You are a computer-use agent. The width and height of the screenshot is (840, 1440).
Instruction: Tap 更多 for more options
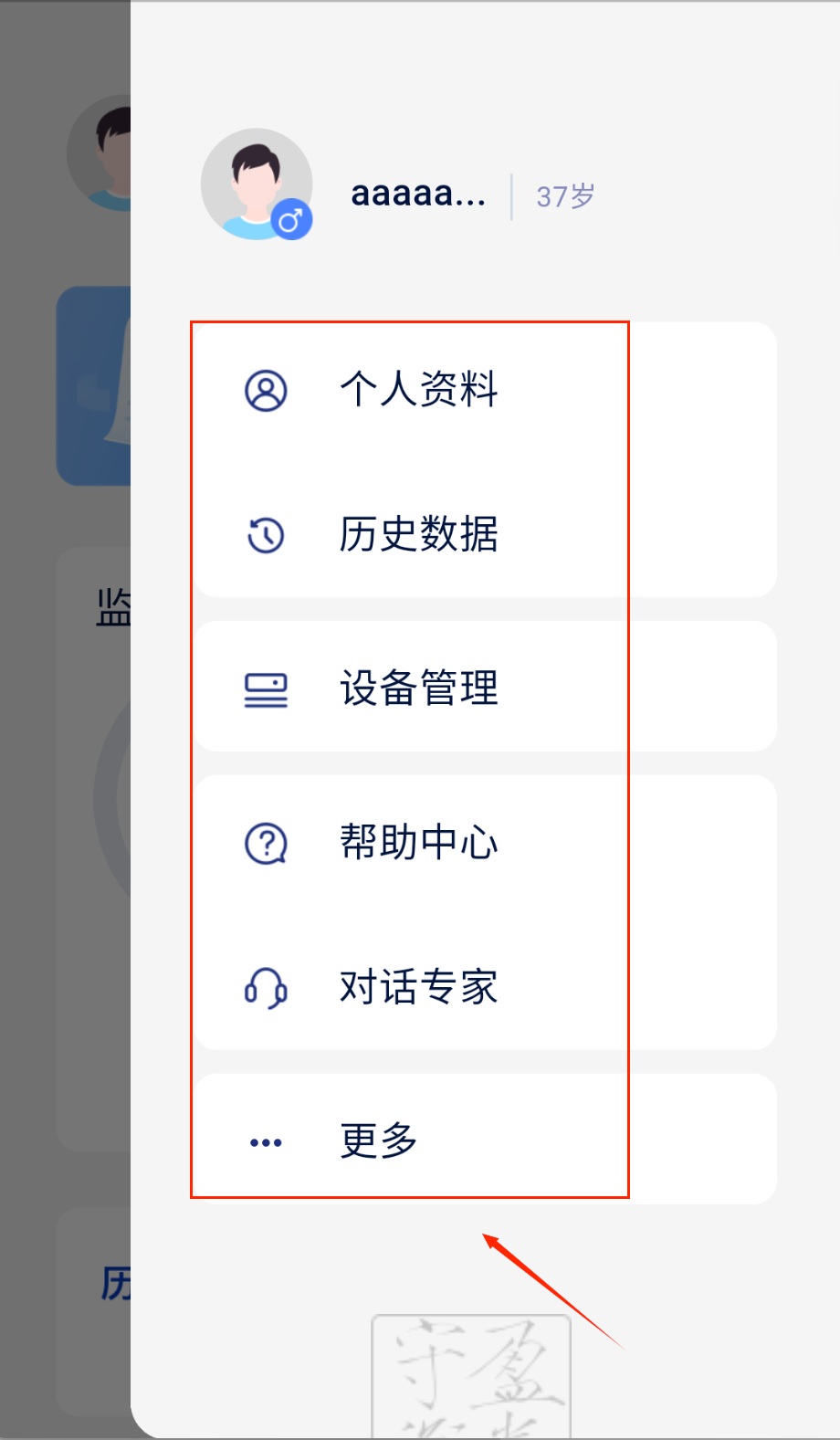(x=378, y=1140)
